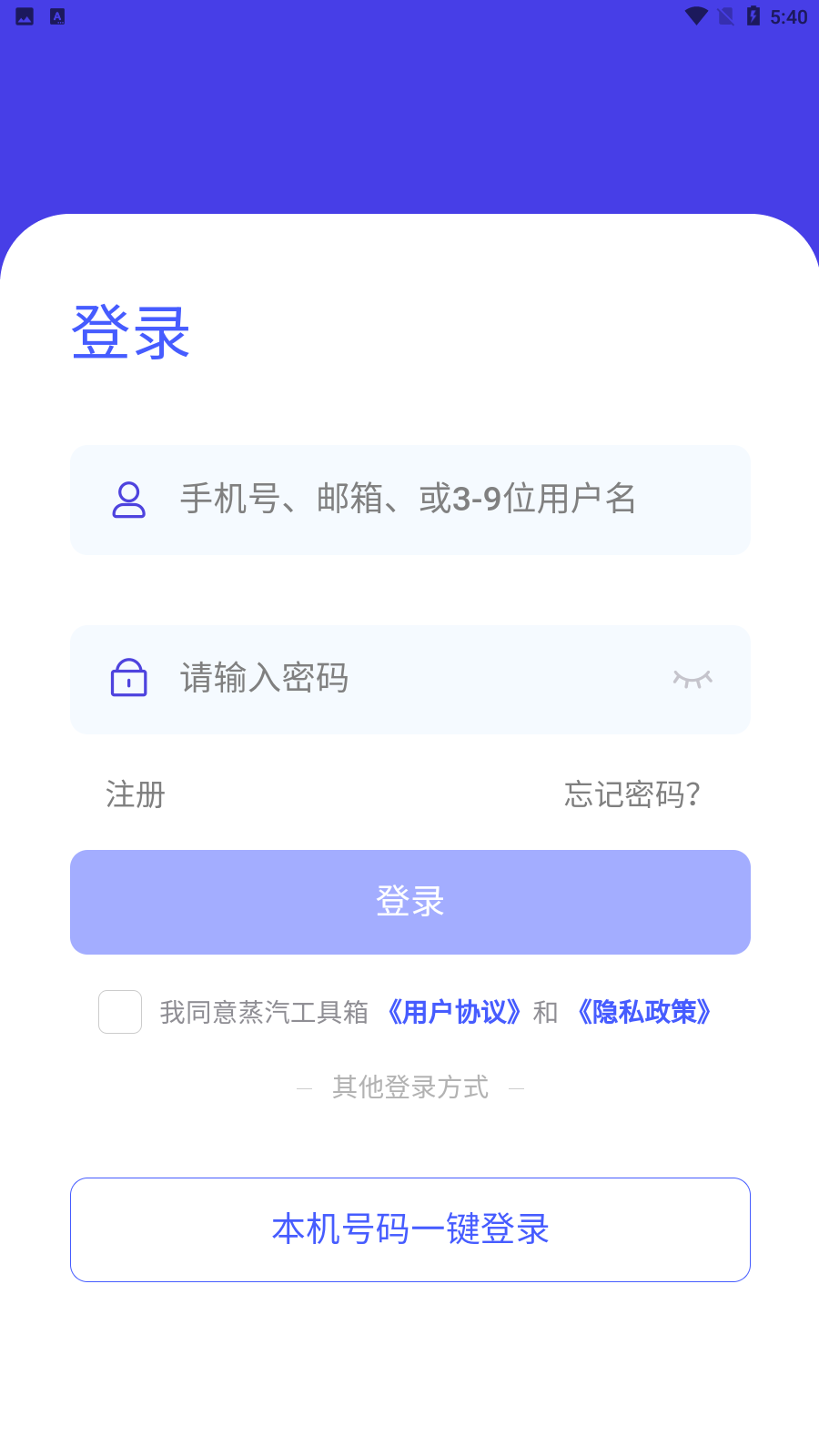View the 《隐私政策》 link
This screenshot has width=819, height=1456.
pos(643,1012)
